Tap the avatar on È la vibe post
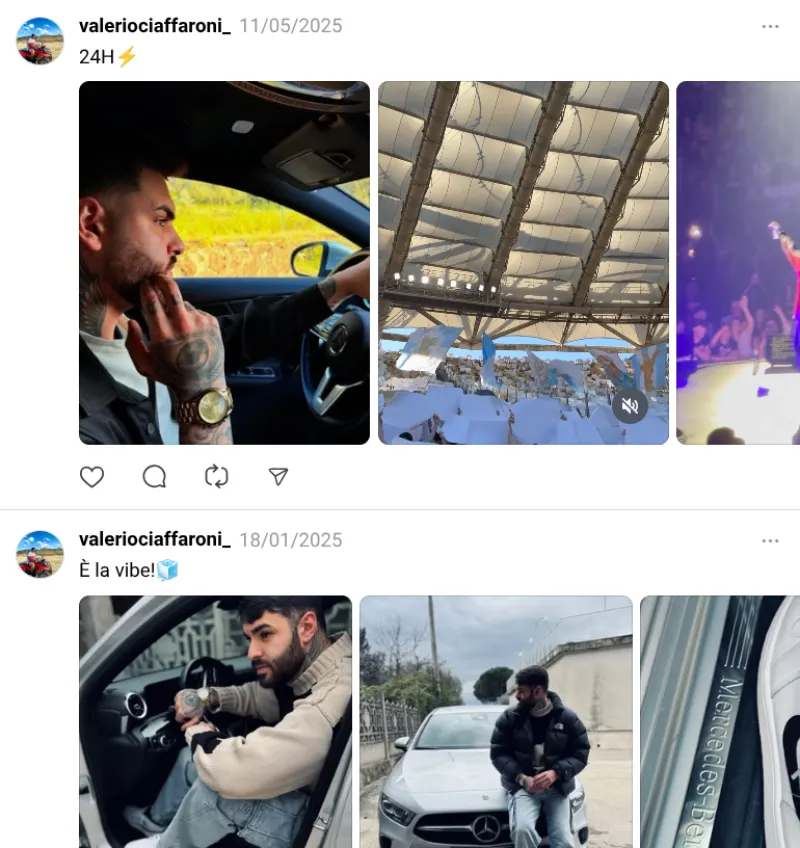 [40, 554]
